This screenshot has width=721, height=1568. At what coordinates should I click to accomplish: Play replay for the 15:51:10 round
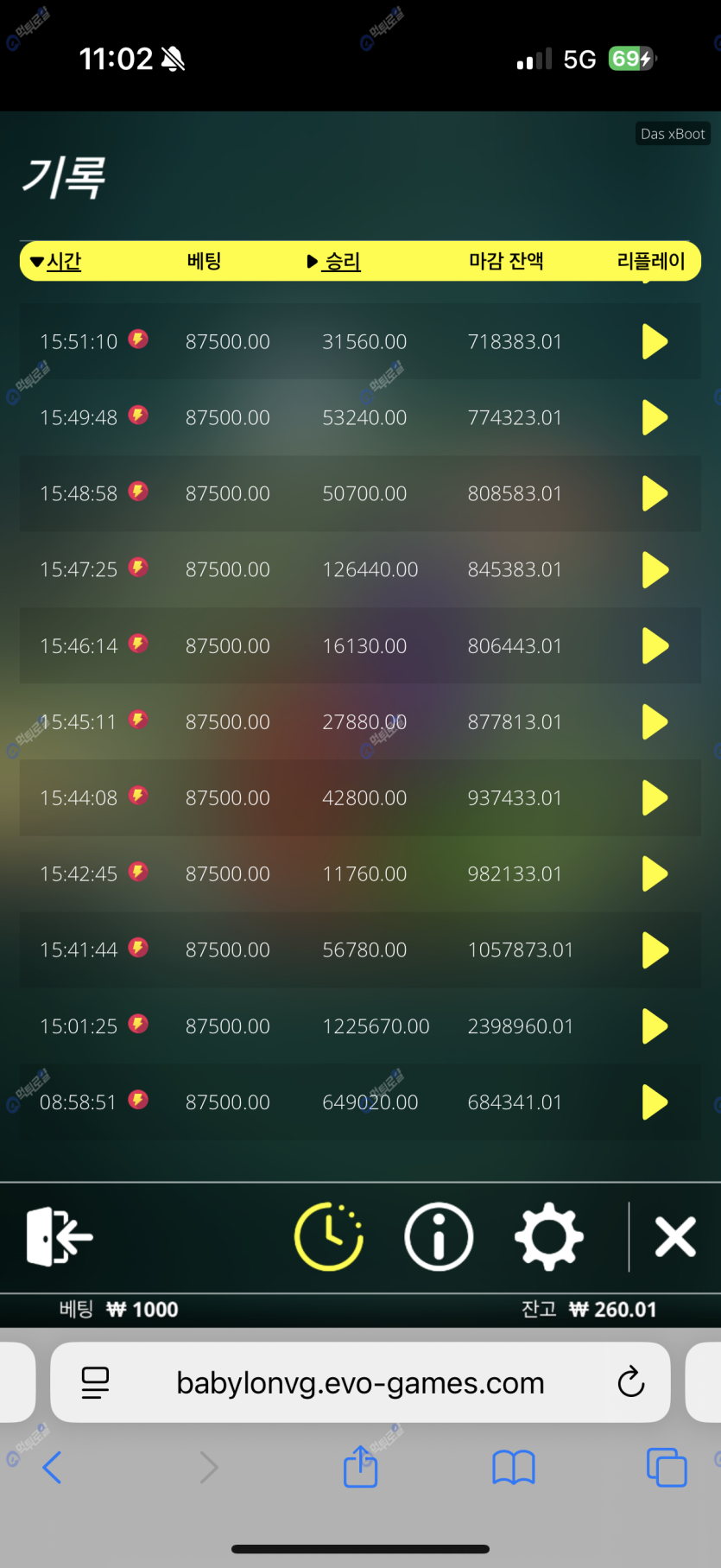(x=655, y=342)
